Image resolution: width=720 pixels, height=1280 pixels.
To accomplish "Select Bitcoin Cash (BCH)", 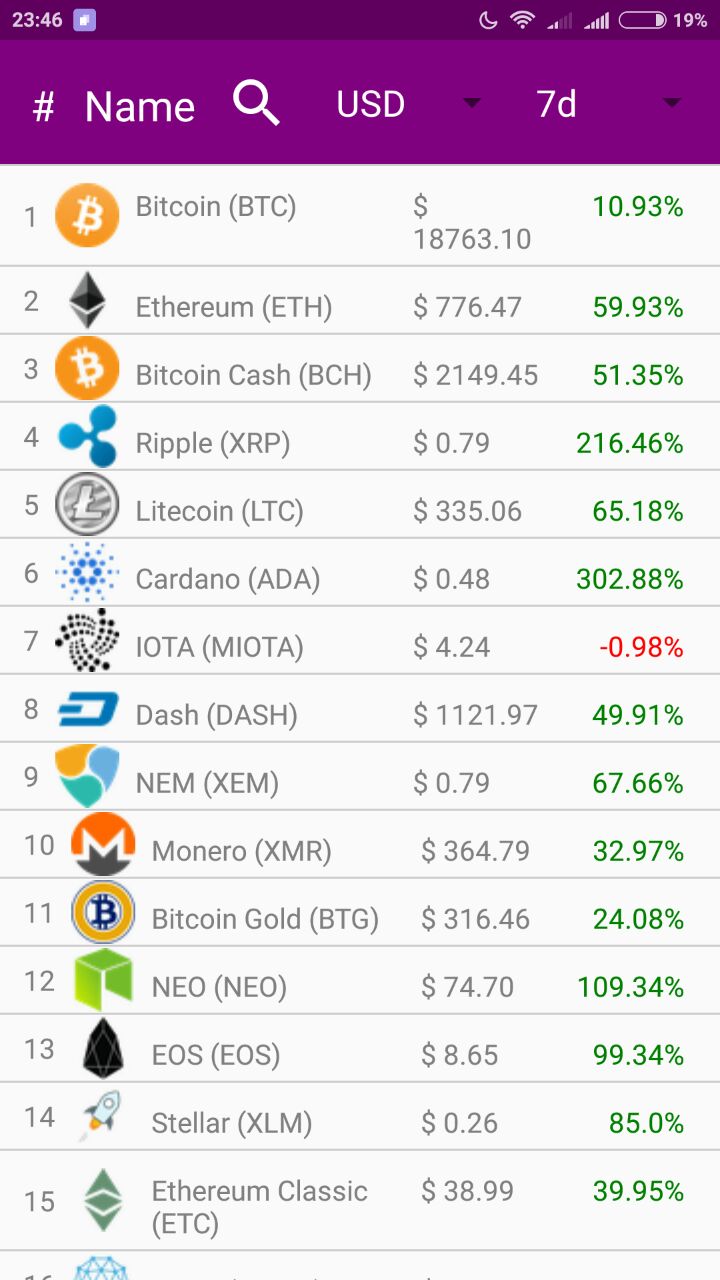I will (x=360, y=369).
